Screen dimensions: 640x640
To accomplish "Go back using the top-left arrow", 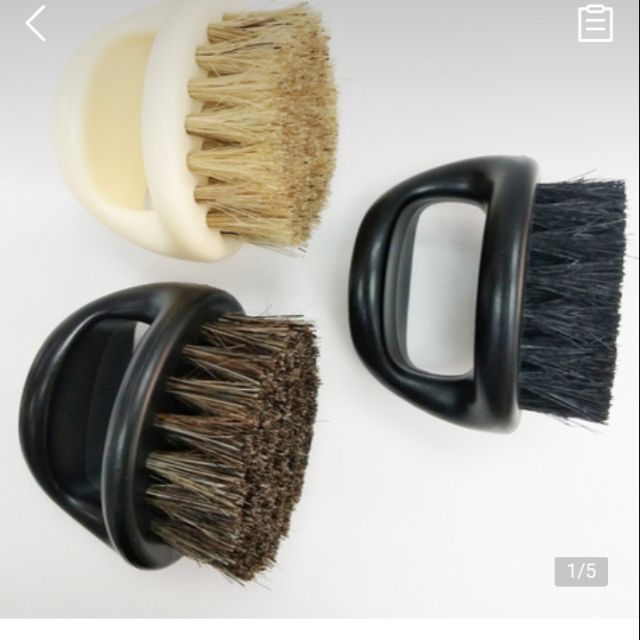I will tap(36, 23).
